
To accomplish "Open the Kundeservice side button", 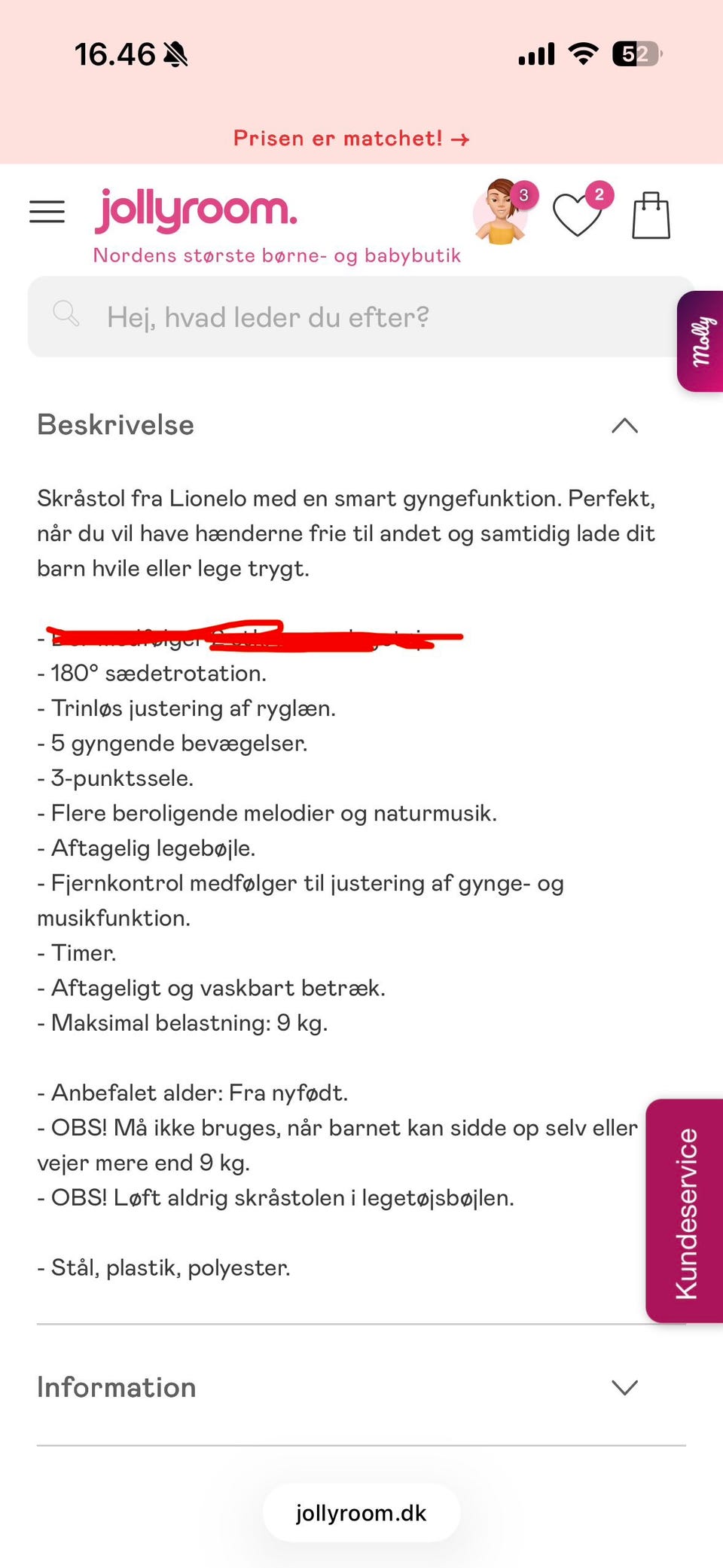I will click(x=685, y=1211).
